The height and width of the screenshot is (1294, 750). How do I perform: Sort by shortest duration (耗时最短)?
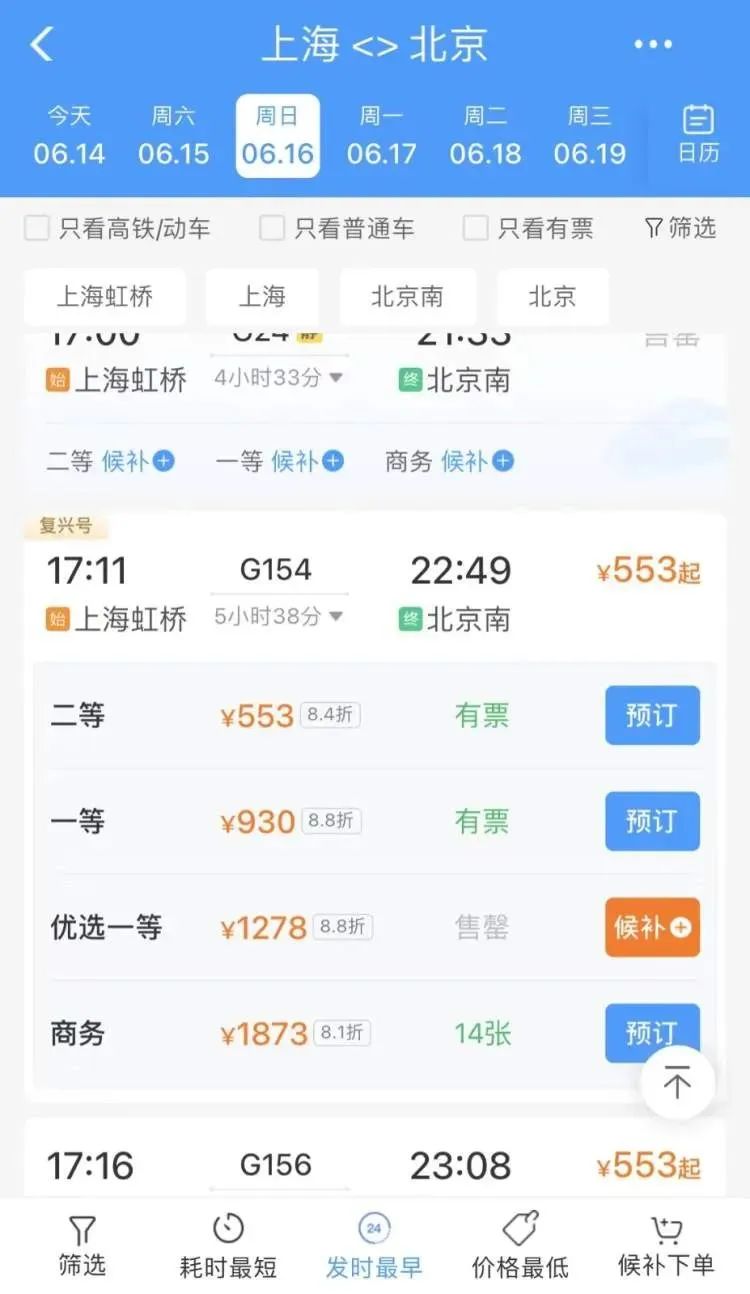coord(229,1246)
